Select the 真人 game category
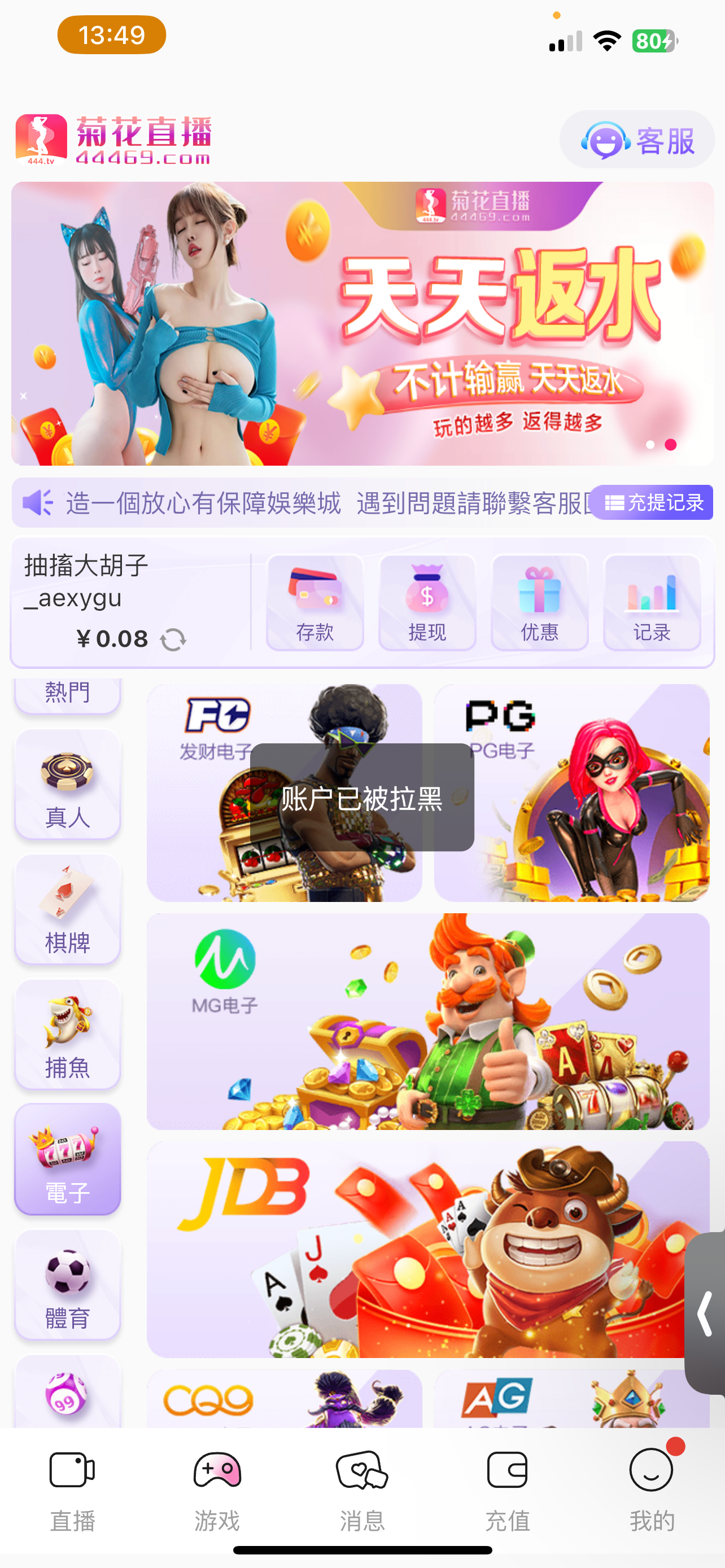The image size is (725, 1568). [68, 784]
